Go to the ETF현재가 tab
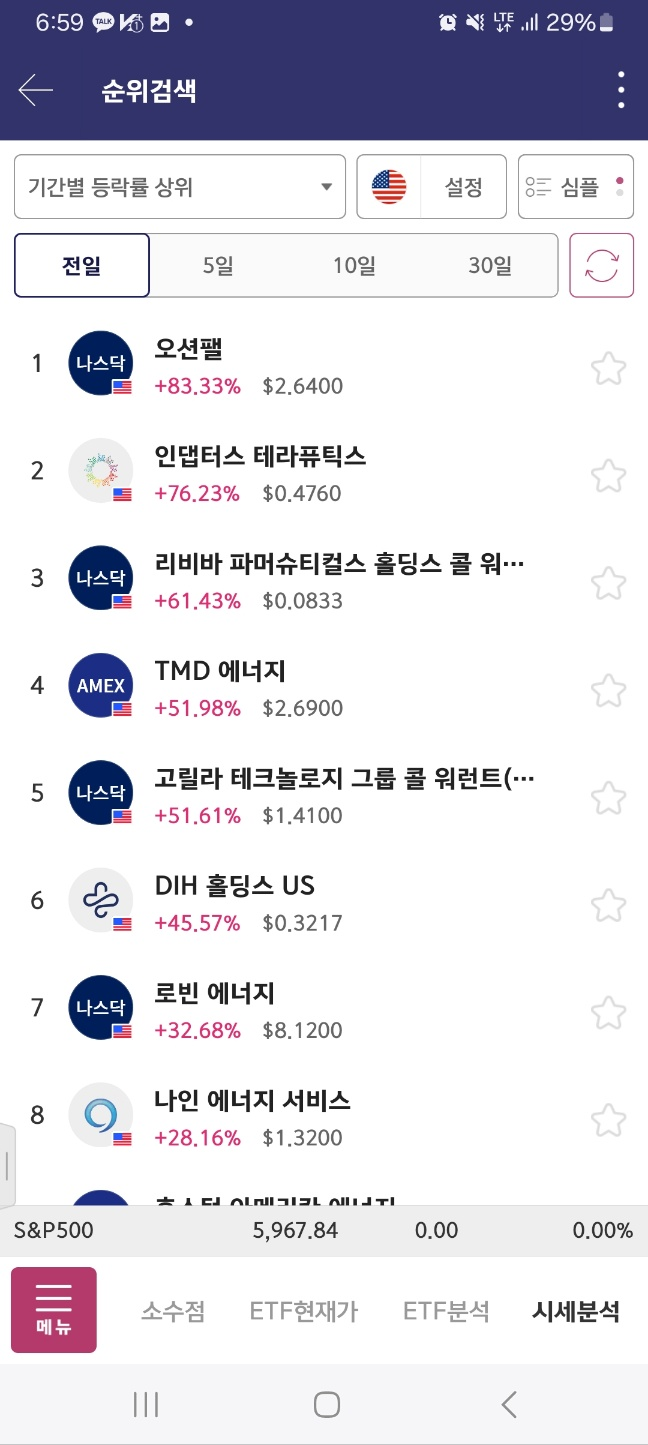The width and height of the screenshot is (648, 1445). (304, 1311)
